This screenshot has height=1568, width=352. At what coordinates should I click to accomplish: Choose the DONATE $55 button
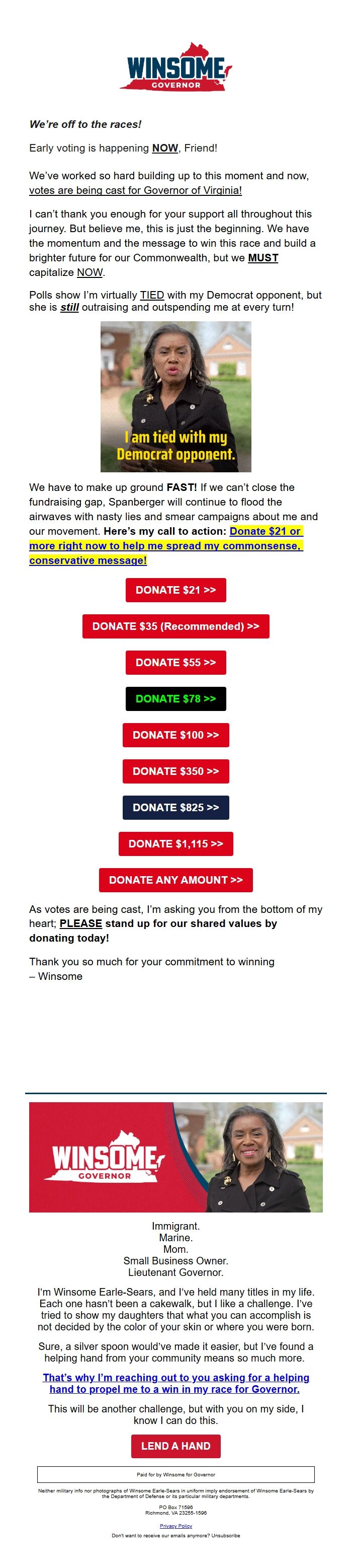tap(175, 662)
